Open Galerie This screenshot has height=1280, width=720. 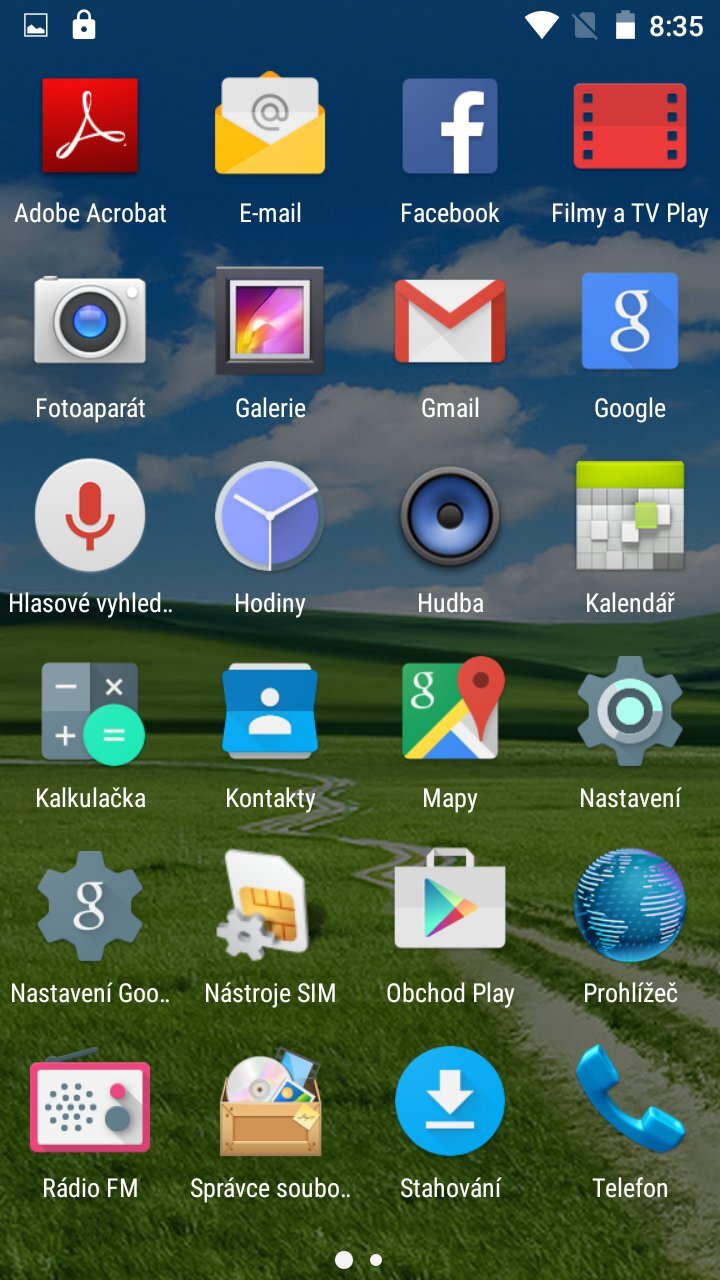click(270, 320)
